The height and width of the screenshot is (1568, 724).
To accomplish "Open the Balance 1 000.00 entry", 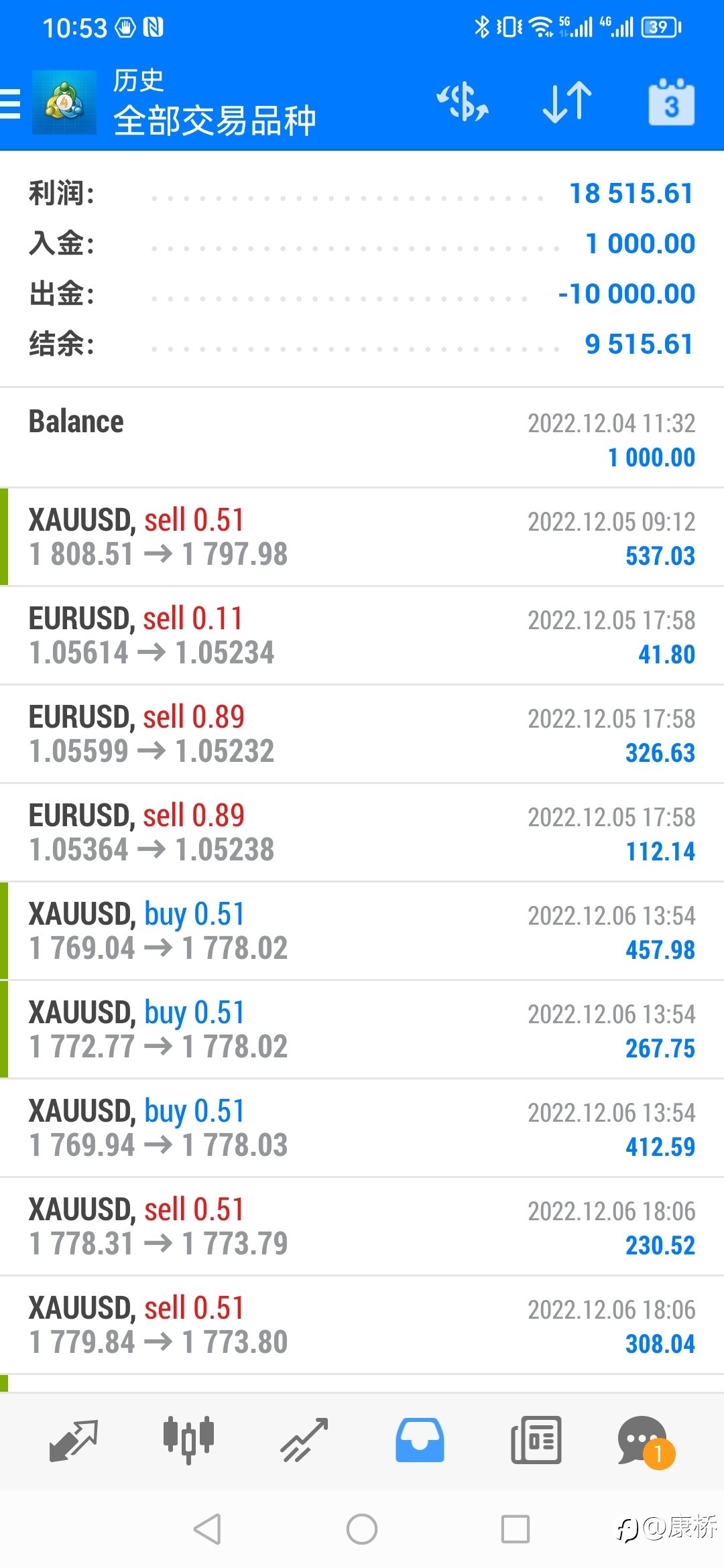I will [x=362, y=438].
